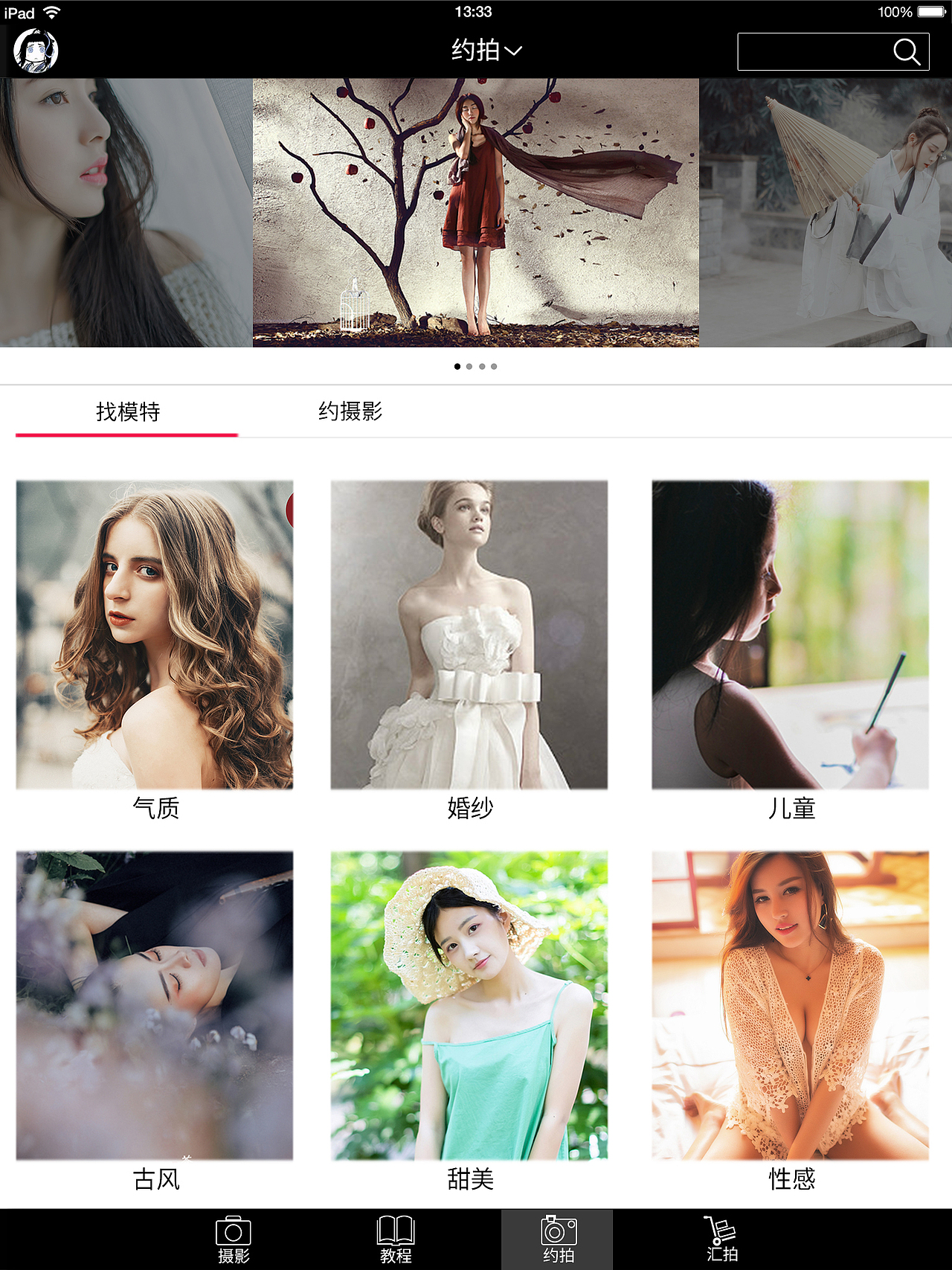Open the 气质 category tile
Screen dimensions: 952x1270
(x=155, y=635)
